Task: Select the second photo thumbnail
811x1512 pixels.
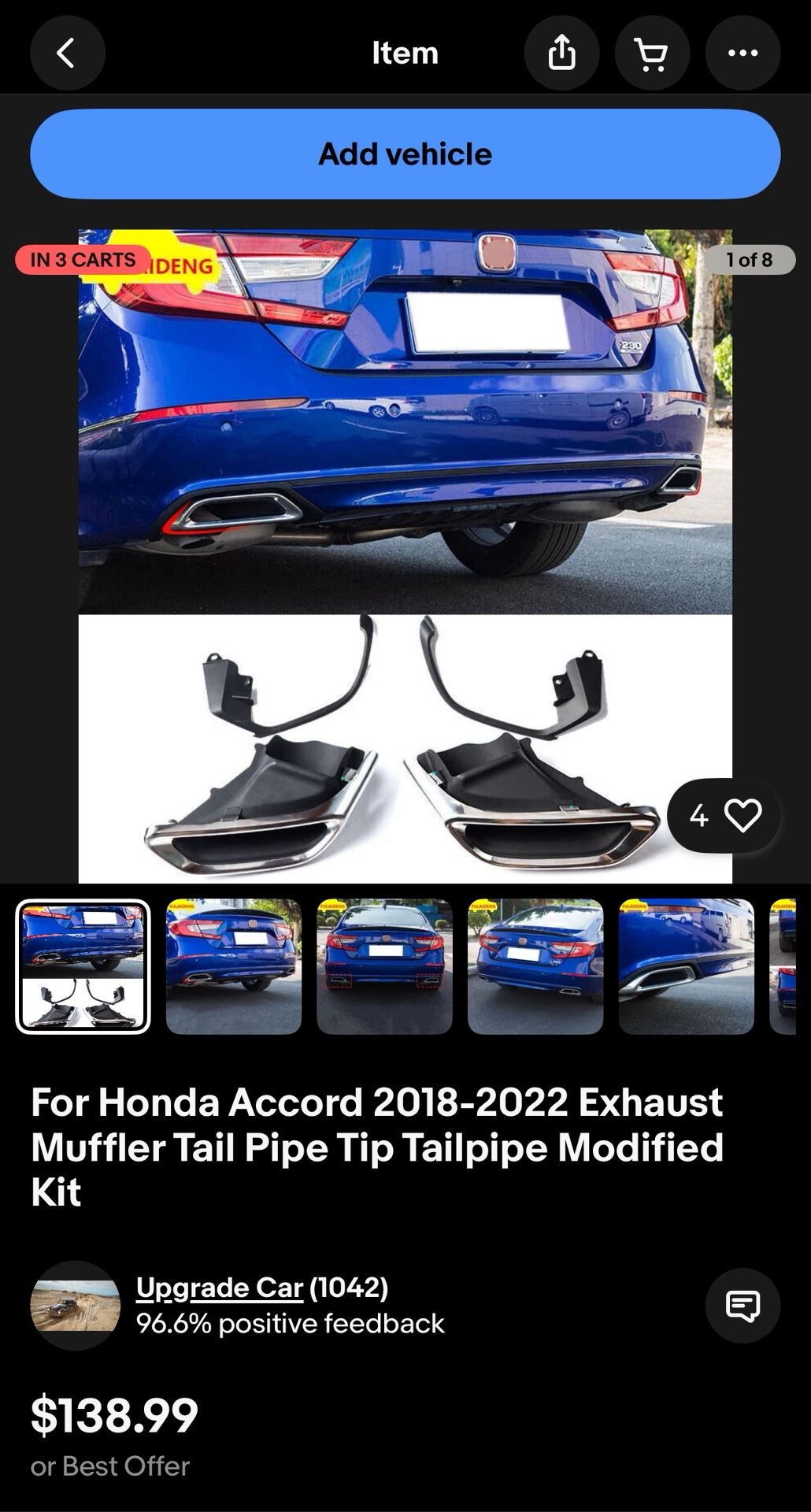Action: [x=234, y=966]
